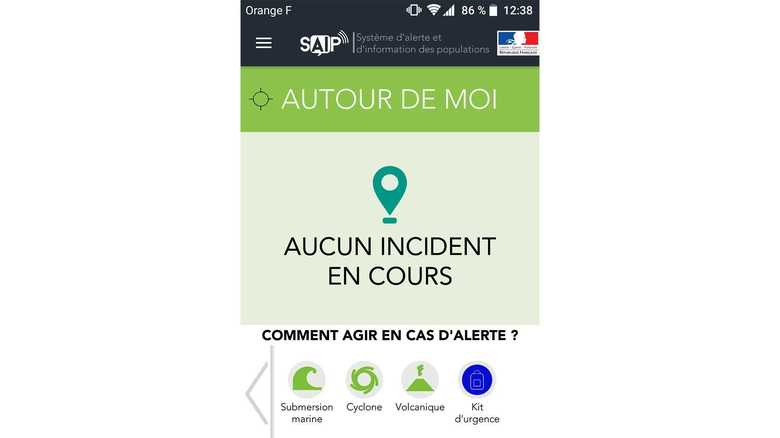The image size is (780, 438).
Task: Open the Kit d'urgence guide
Action: click(x=477, y=381)
